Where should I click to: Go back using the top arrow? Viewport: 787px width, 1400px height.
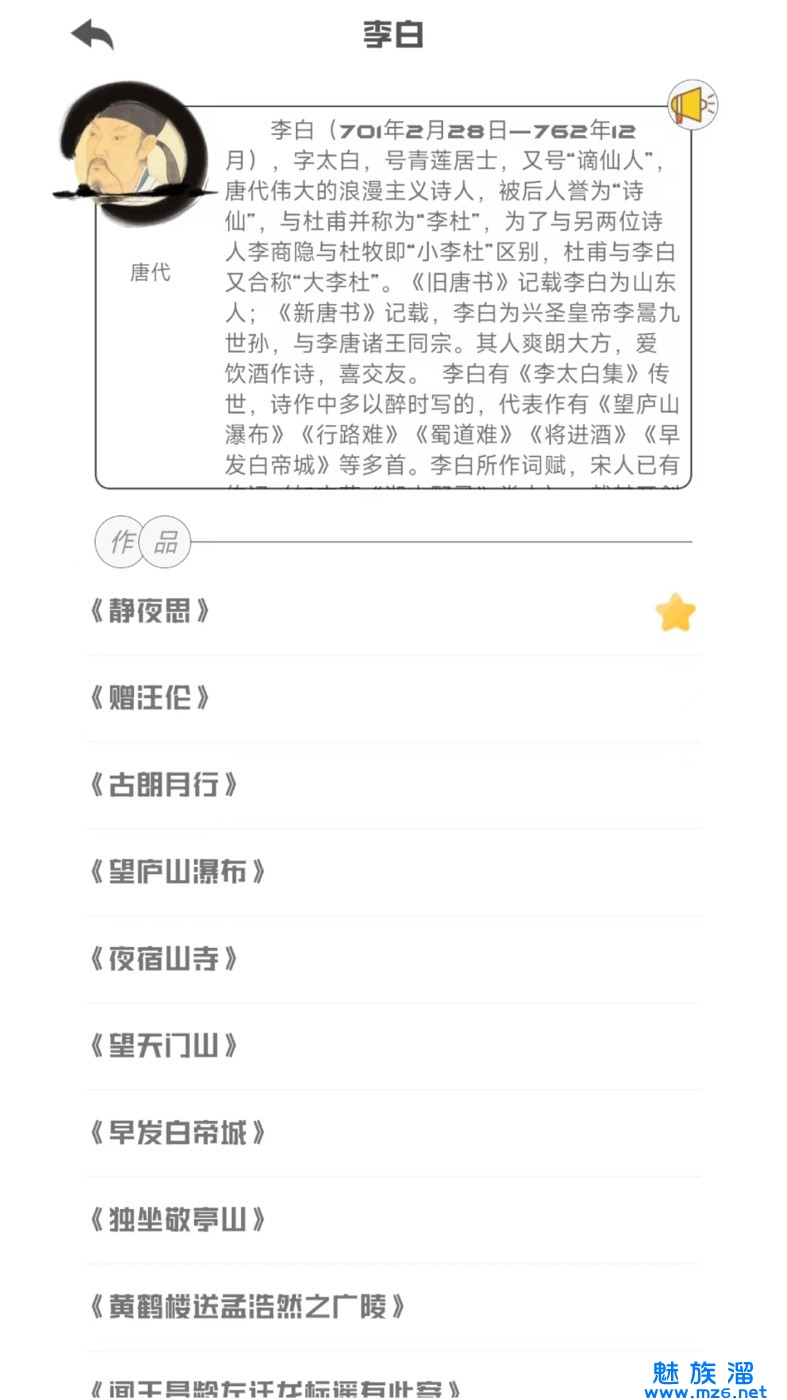click(93, 35)
